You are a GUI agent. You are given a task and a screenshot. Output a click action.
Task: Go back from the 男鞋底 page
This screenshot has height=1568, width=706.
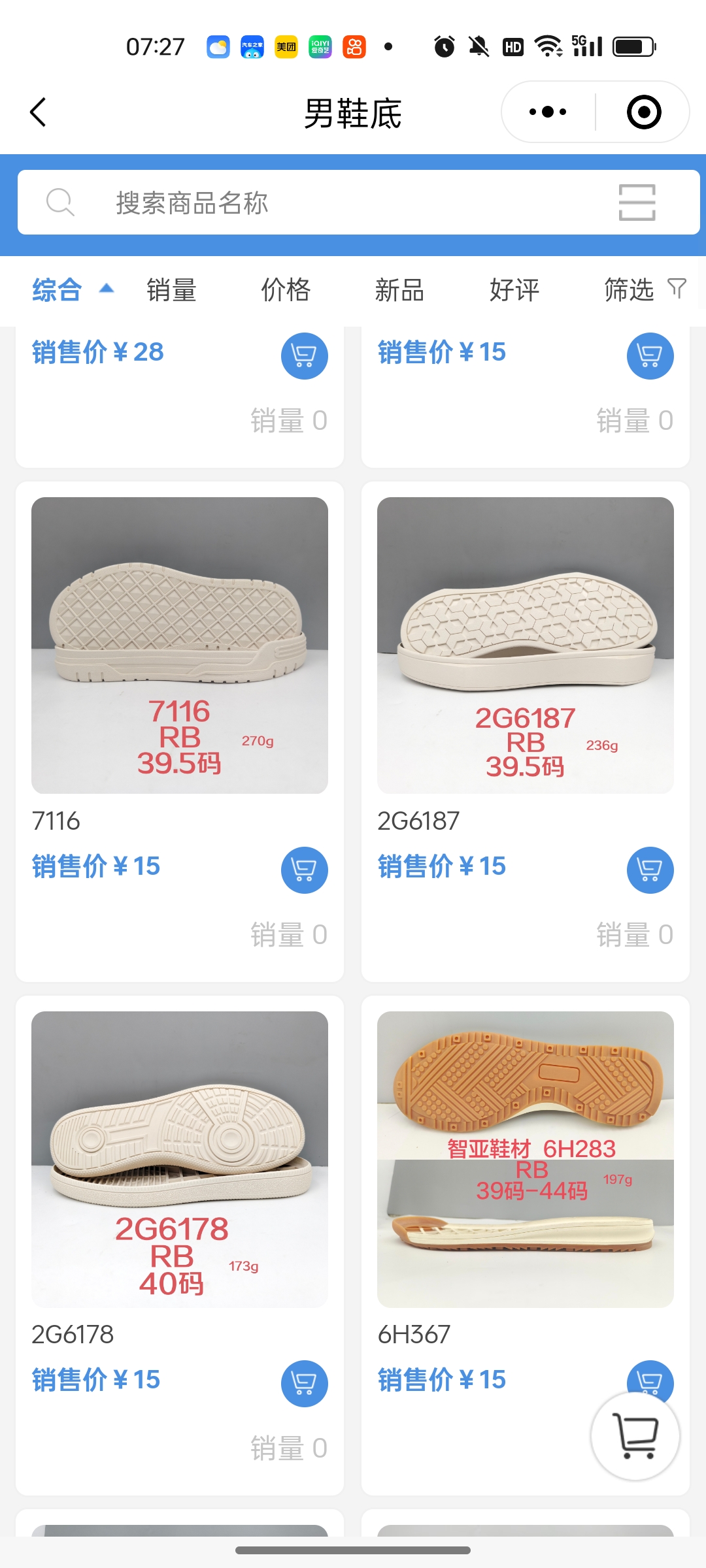(39, 112)
